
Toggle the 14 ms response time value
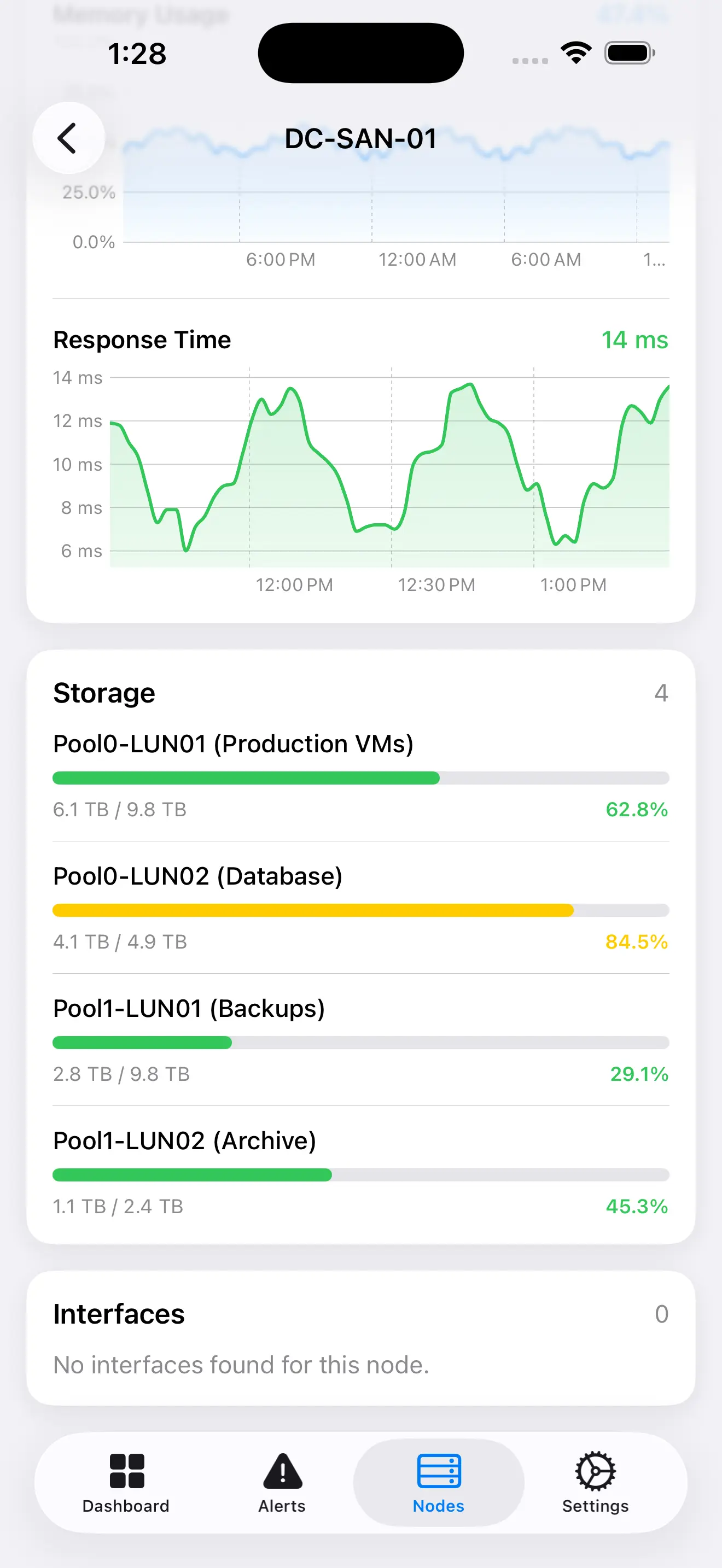coord(634,340)
